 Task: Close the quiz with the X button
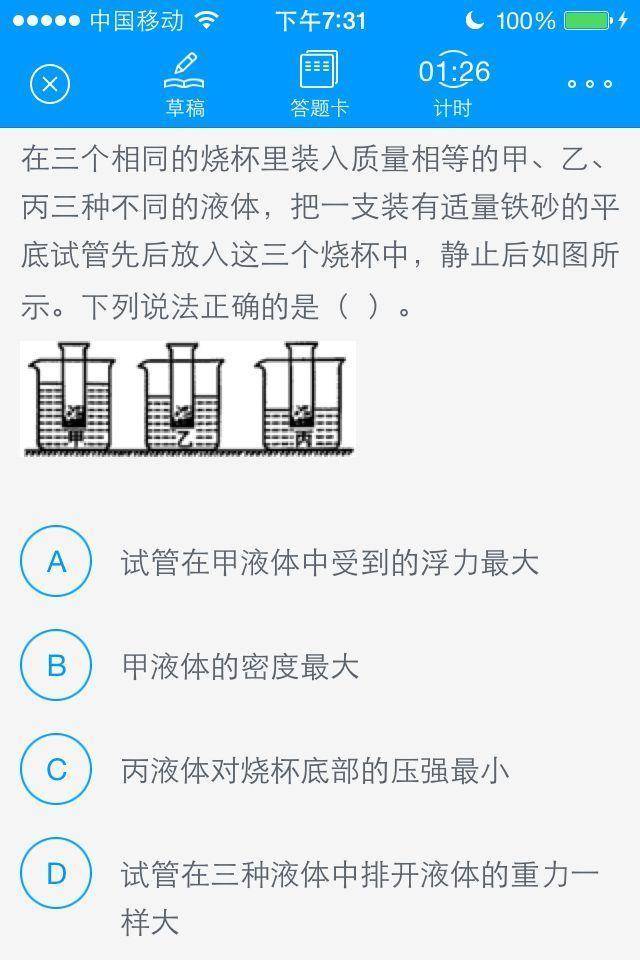[49, 84]
